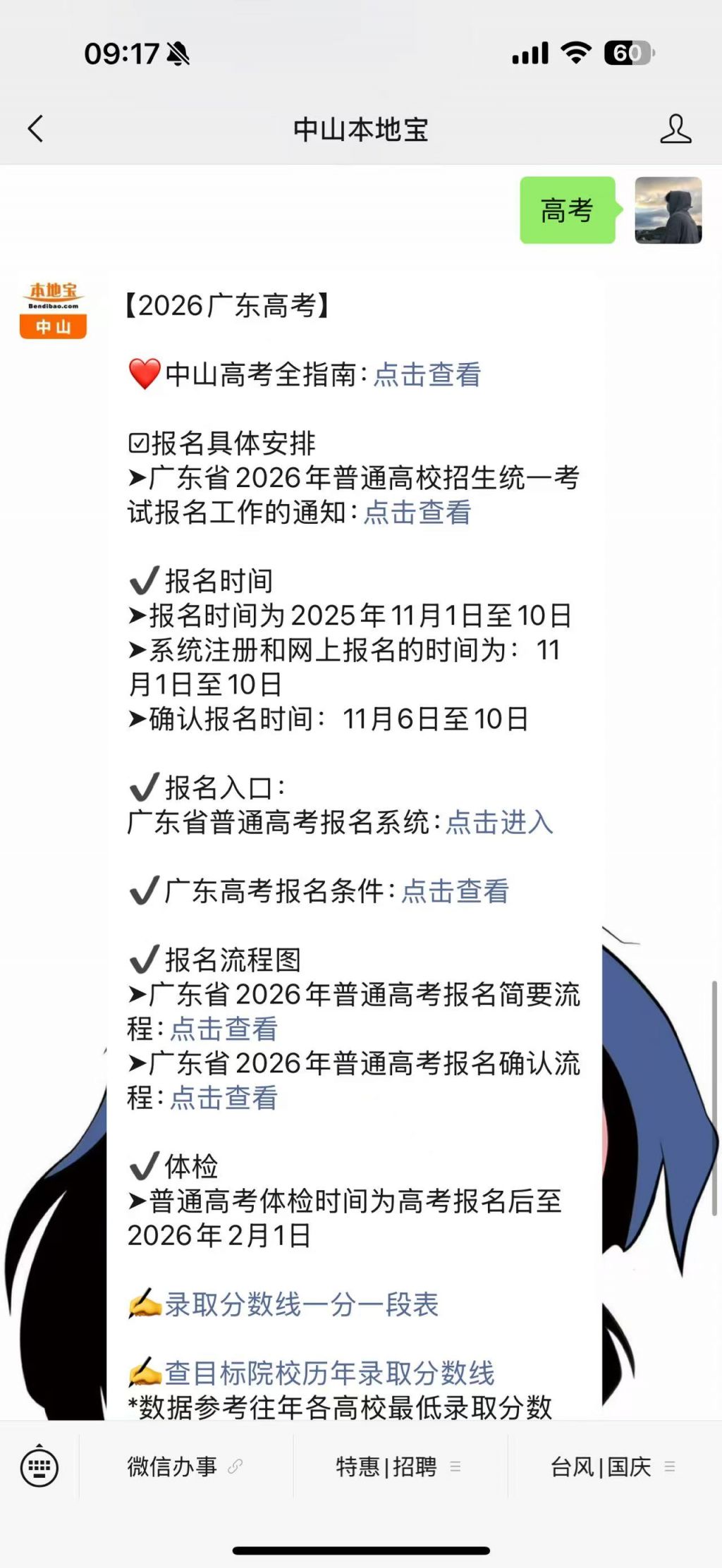
Task: Open the 微信办事 menu
Action: click(185, 1467)
